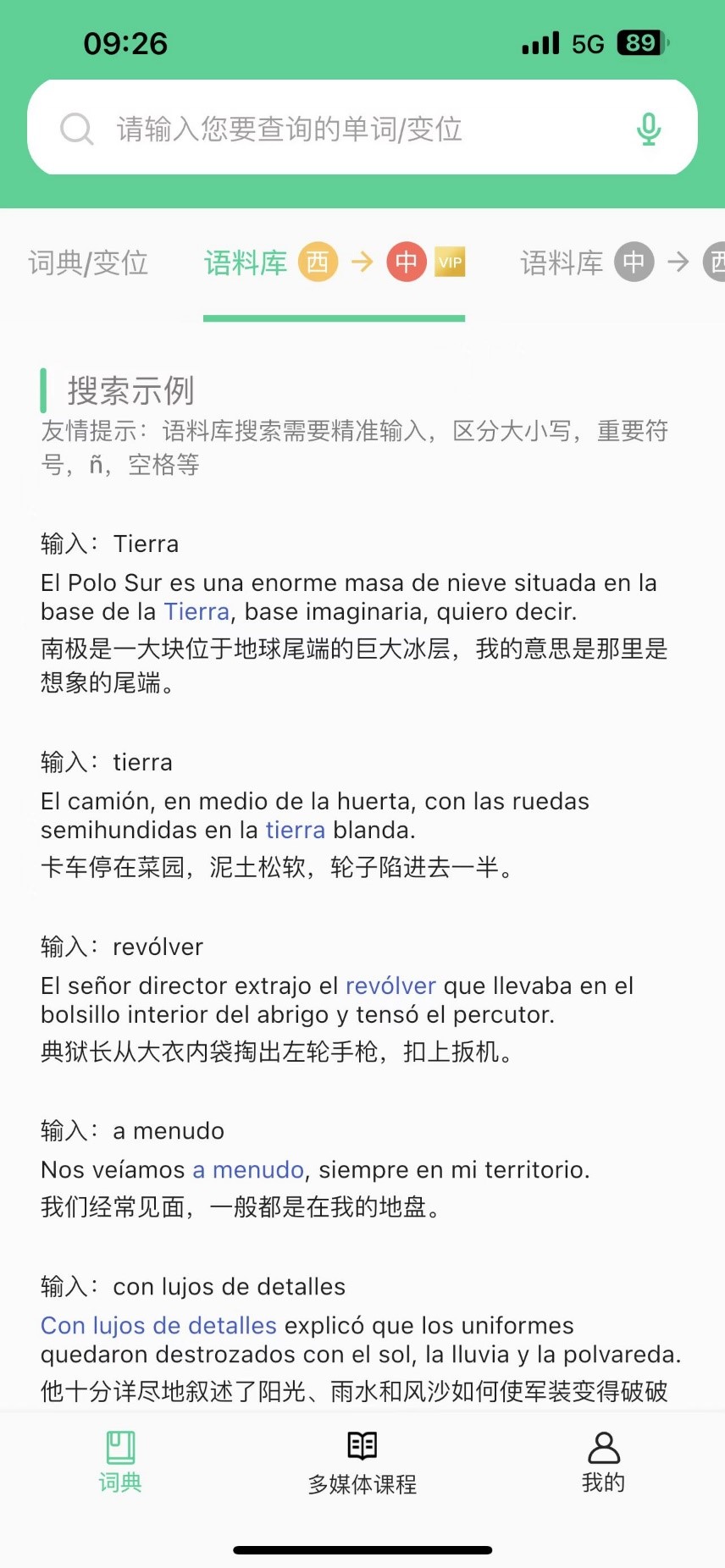Open 我的 via the person icon
Screen dimensions: 725x1568
tap(603, 1448)
